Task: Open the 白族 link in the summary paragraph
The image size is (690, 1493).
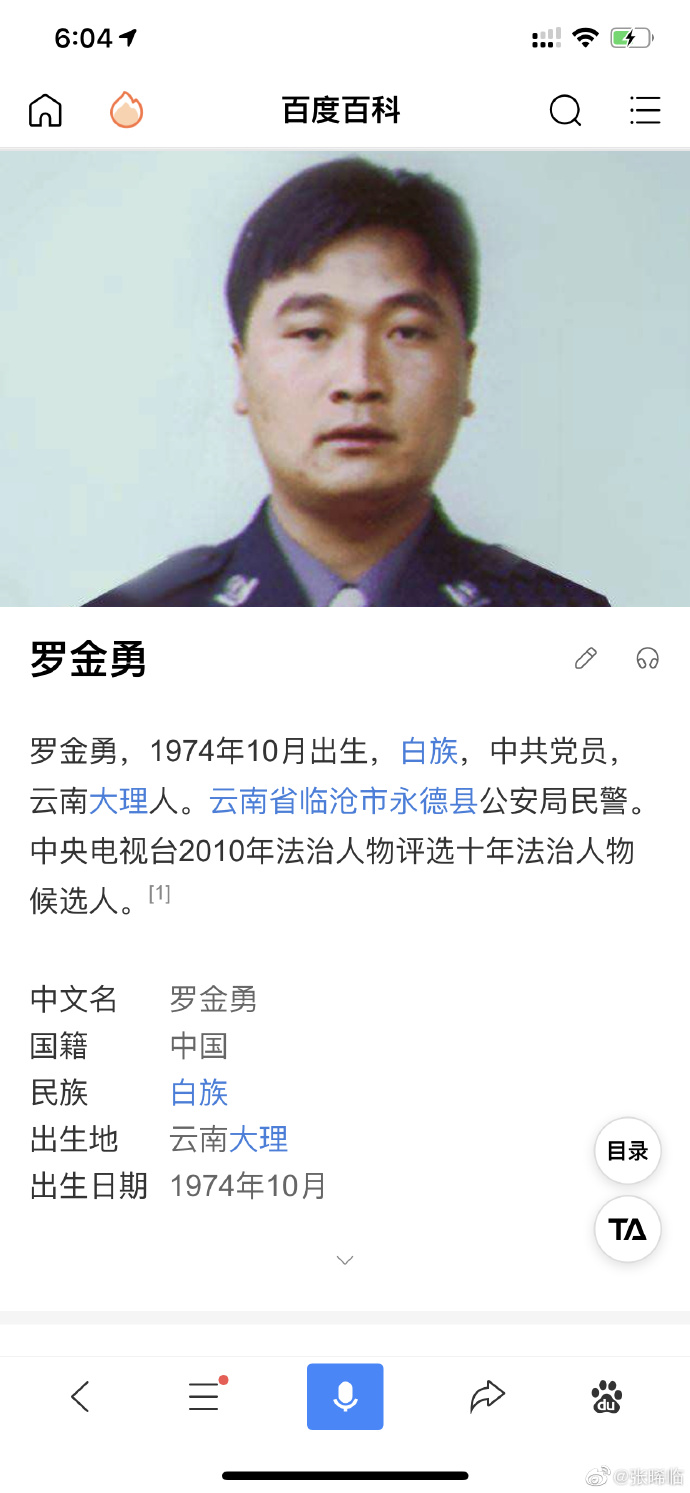Action: pyautogui.click(x=429, y=751)
